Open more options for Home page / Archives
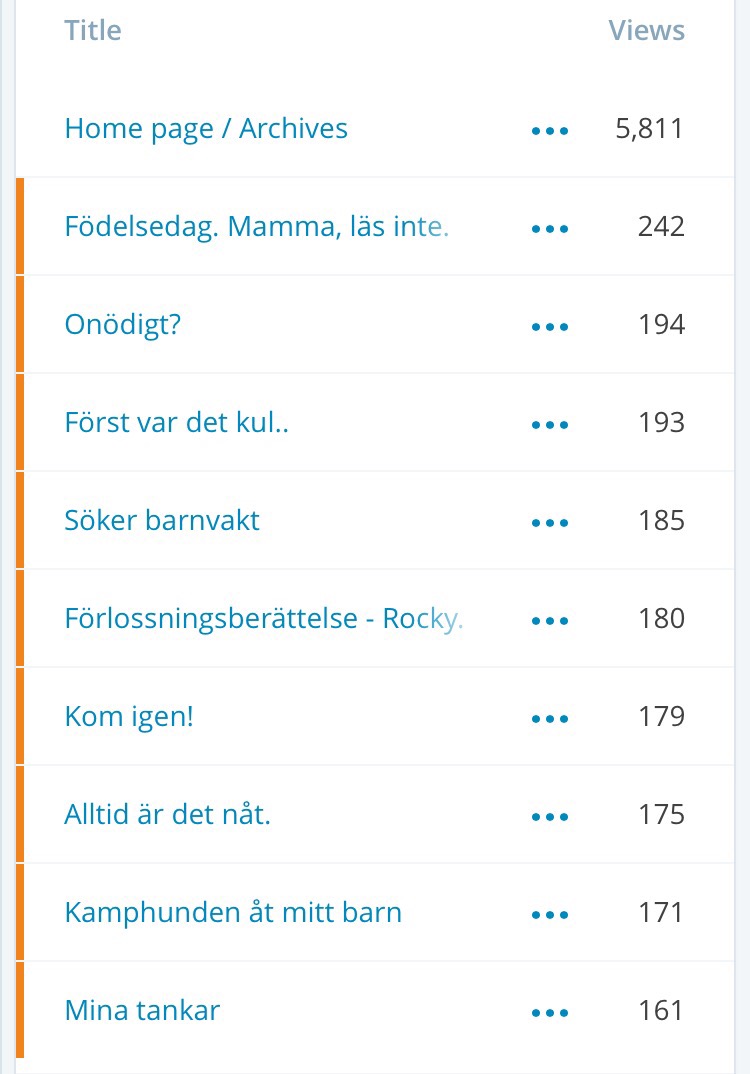This screenshot has height=1074, width=750. point(550,131)
